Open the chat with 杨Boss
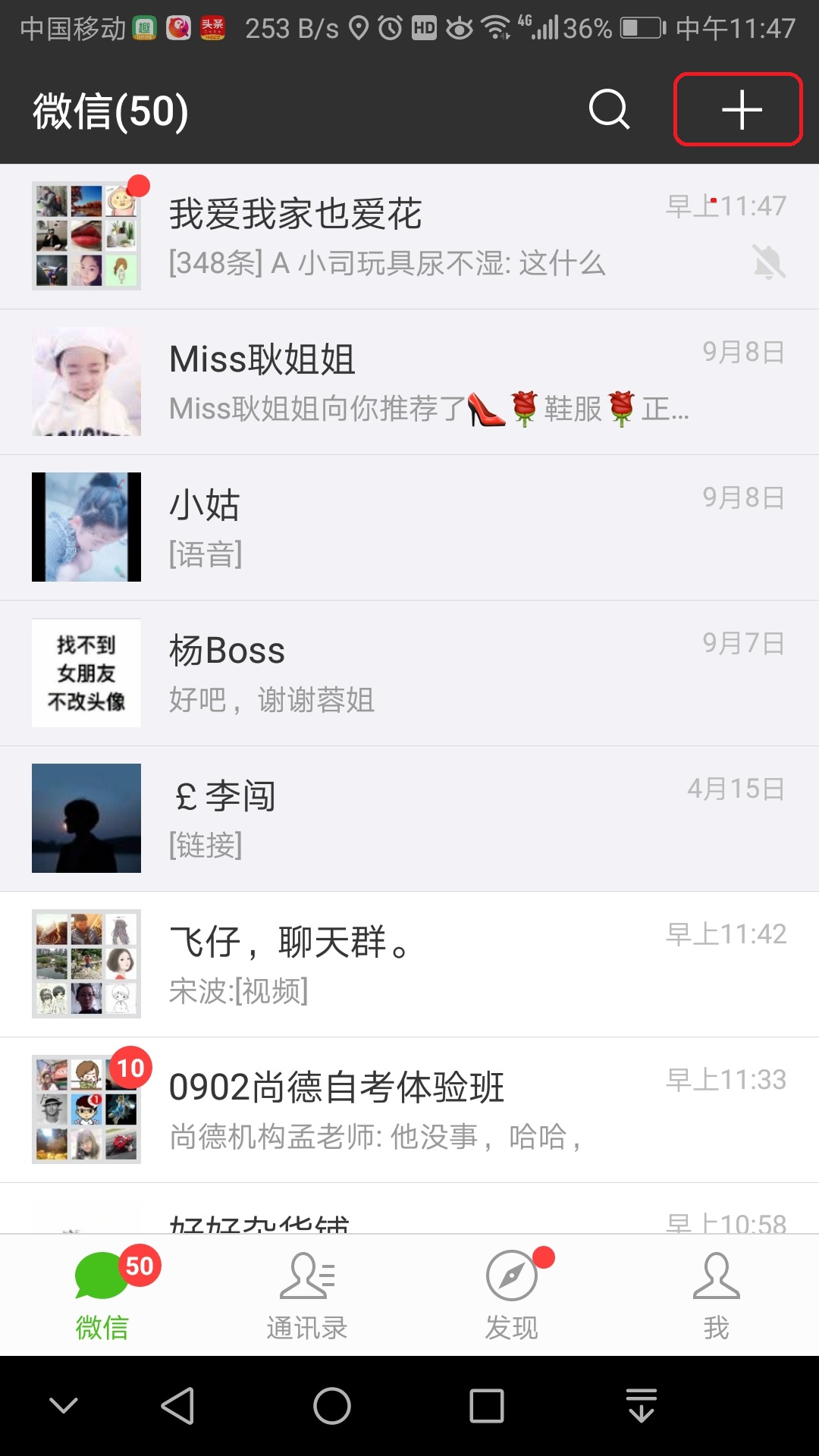 (x=409, y=673)
